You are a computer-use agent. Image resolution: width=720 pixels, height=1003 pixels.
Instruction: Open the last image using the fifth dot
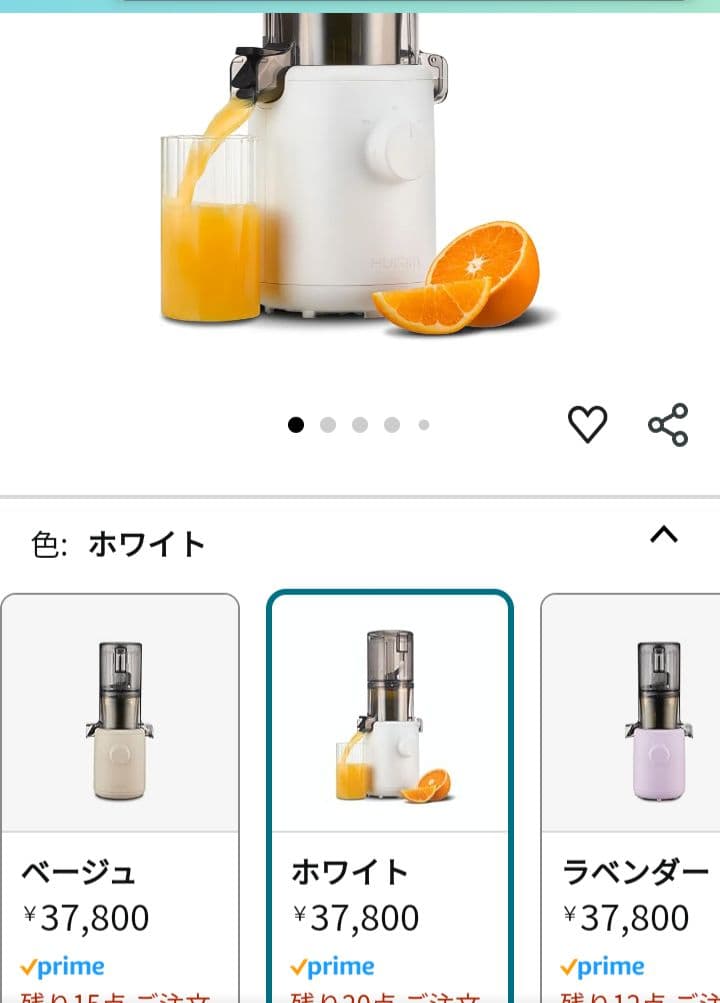pyautogui.click(x=424, y=424)
